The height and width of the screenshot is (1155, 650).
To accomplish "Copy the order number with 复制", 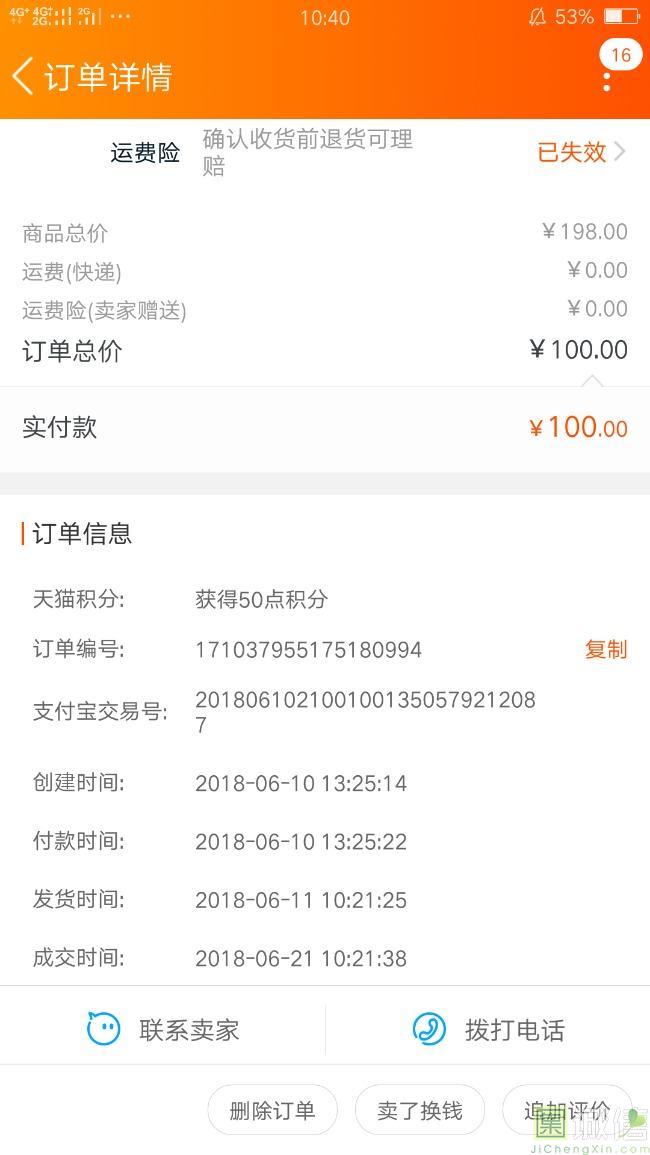I will [605, 650].
